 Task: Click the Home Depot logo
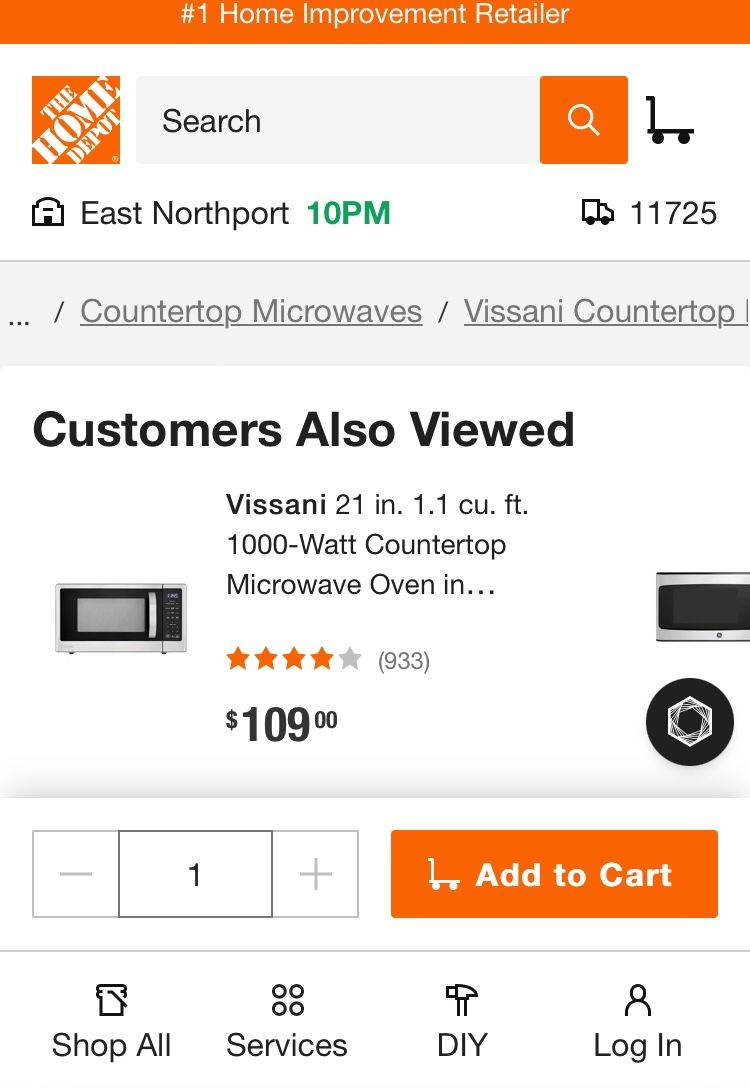(x=75, y=118)
